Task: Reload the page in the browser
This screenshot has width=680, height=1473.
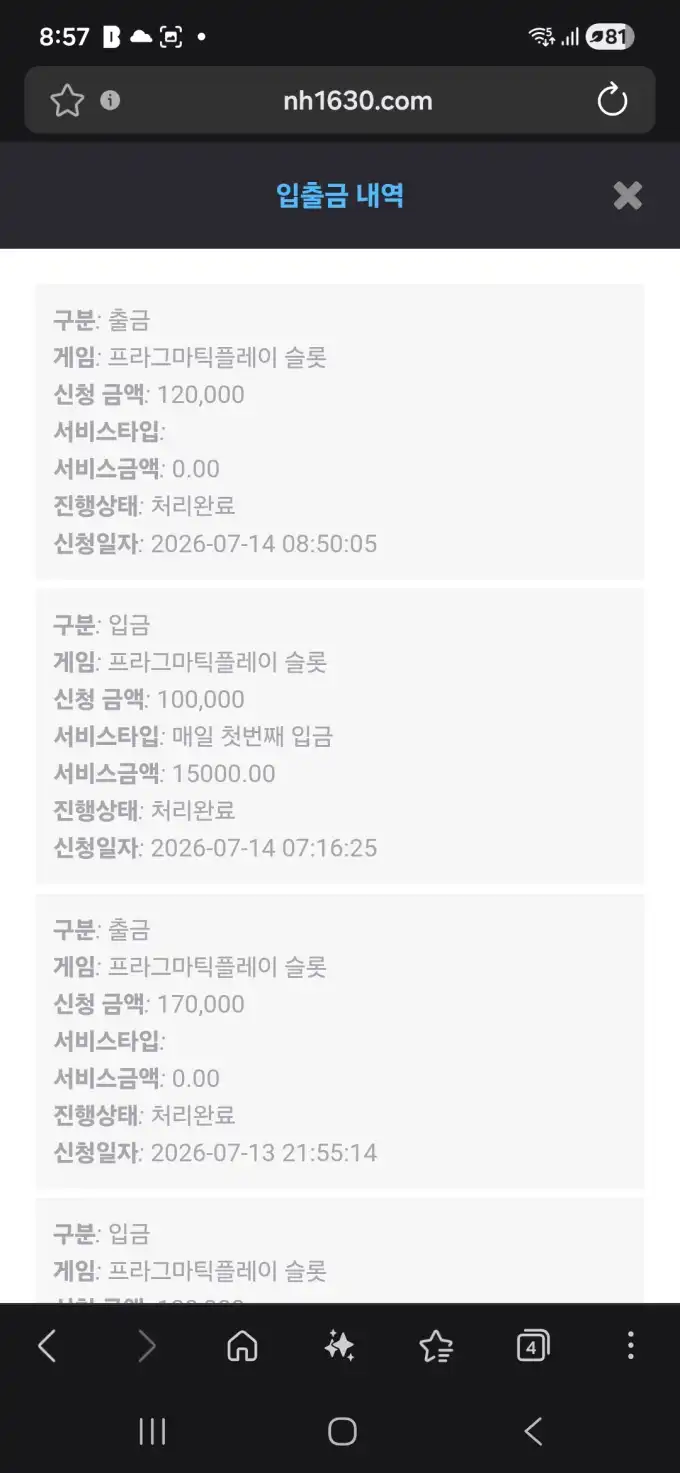Action: (x=611, y=100)
